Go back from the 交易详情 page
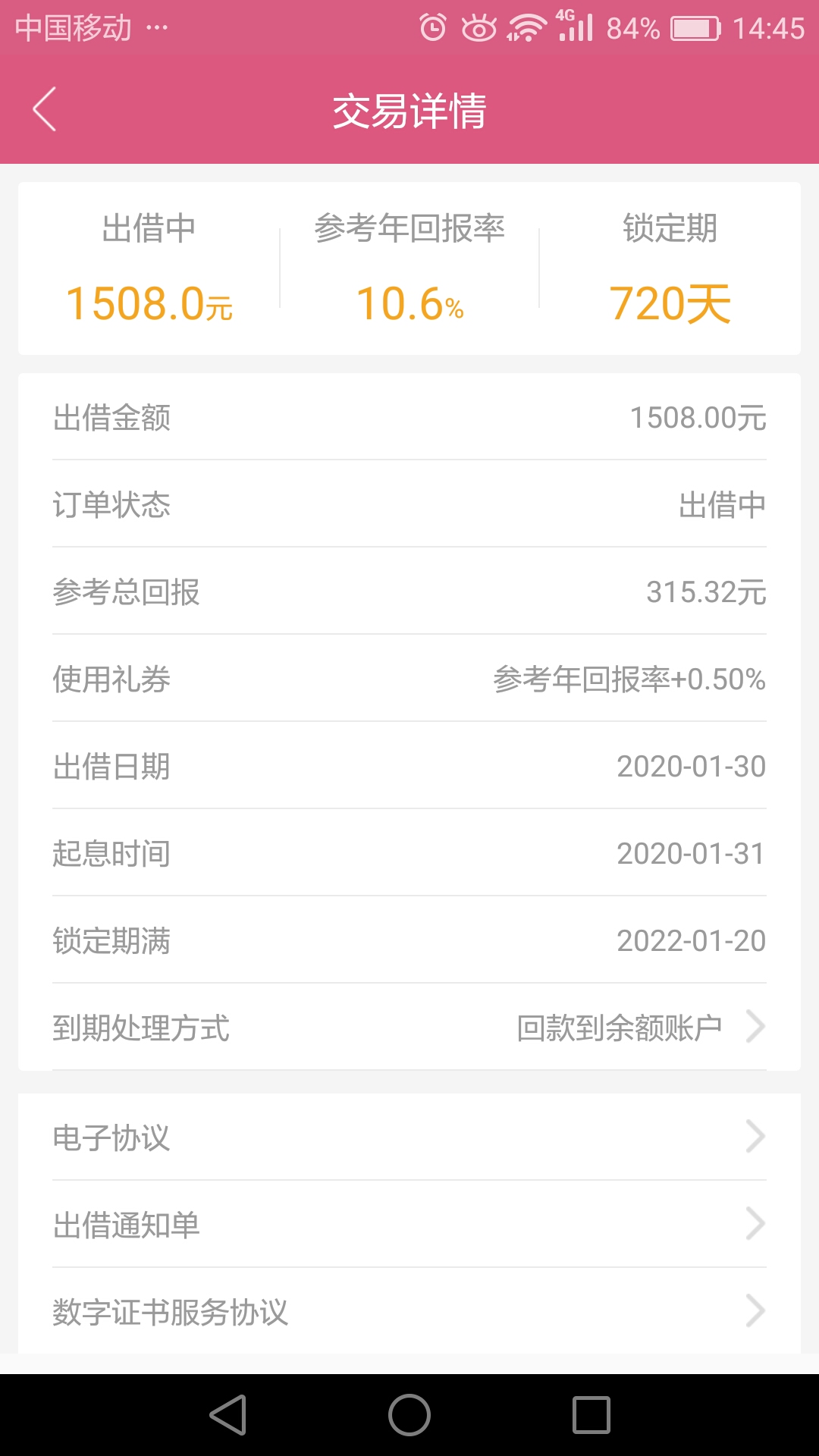Viewport: 819px width, 1456px height. point(44,109)
